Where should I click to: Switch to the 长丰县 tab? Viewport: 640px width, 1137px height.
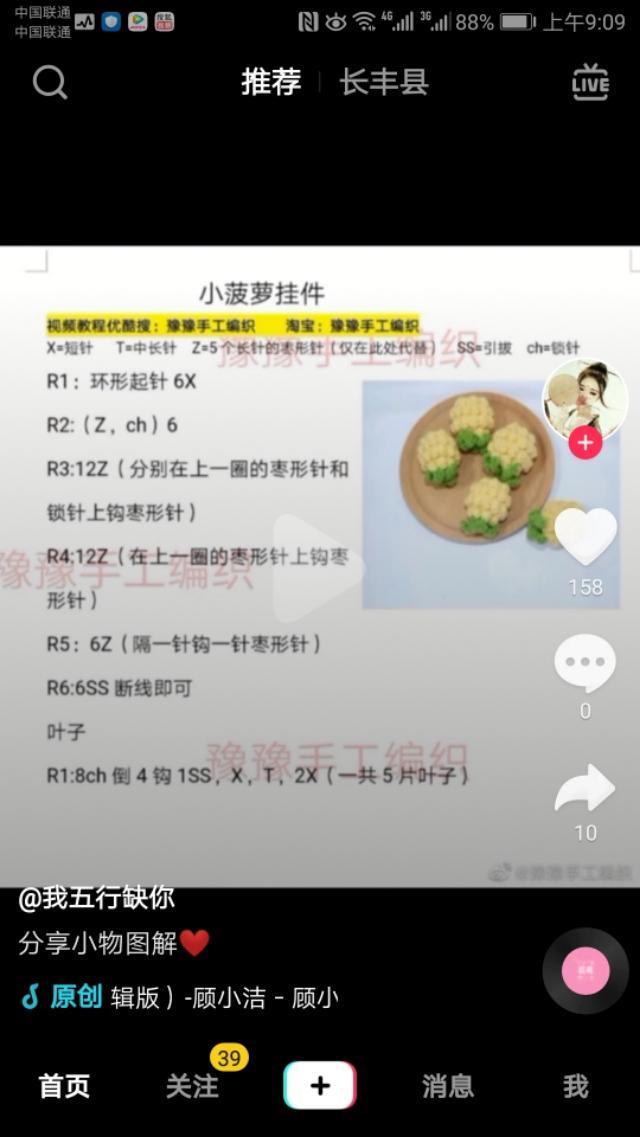[384, 82]
